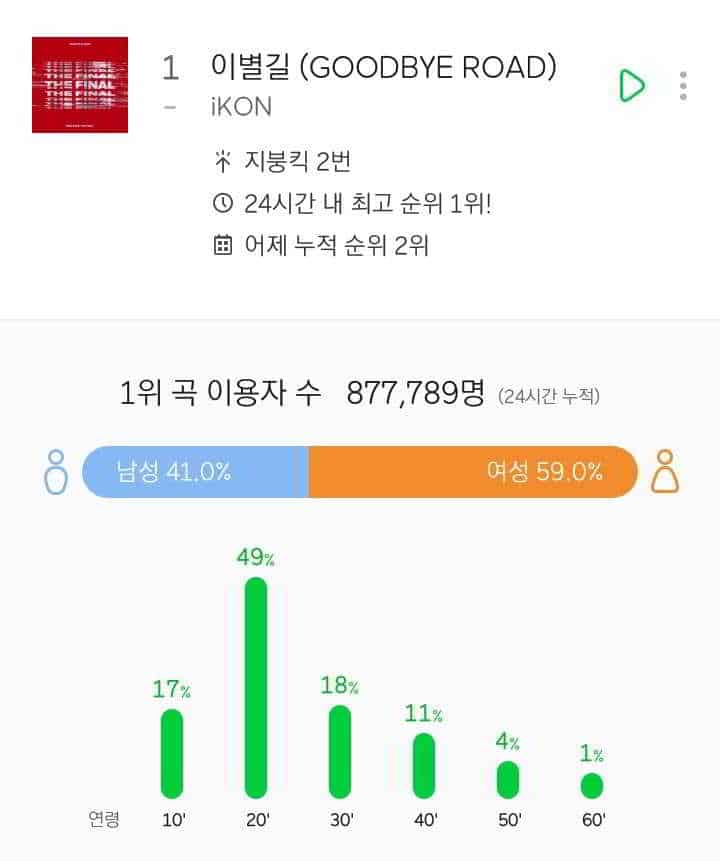Play 이별길 (GOODBYE ROAD) by iKON
The height and width of the screenshot is (861, 720).
[632, 86]
